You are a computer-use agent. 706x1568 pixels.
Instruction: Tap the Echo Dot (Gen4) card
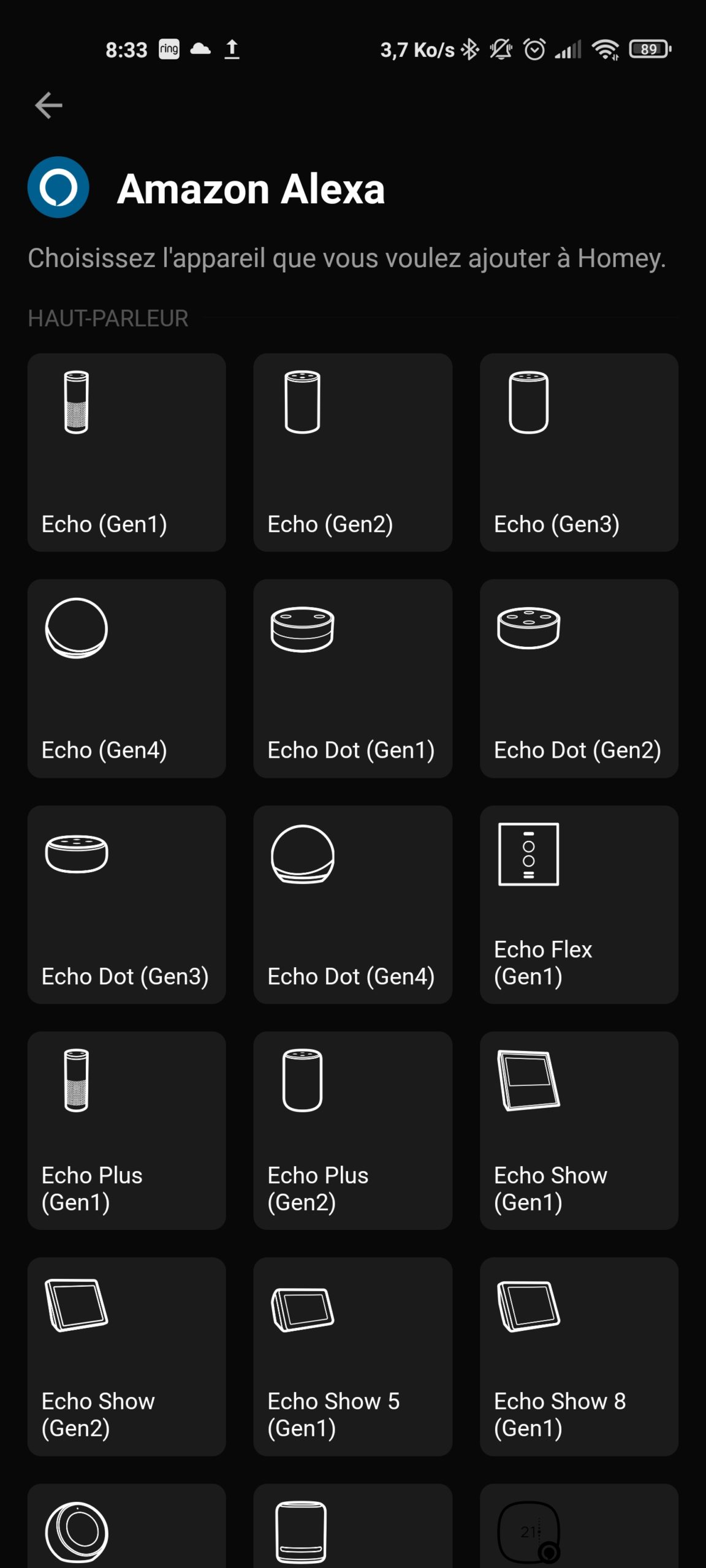(x=353, y=904)
